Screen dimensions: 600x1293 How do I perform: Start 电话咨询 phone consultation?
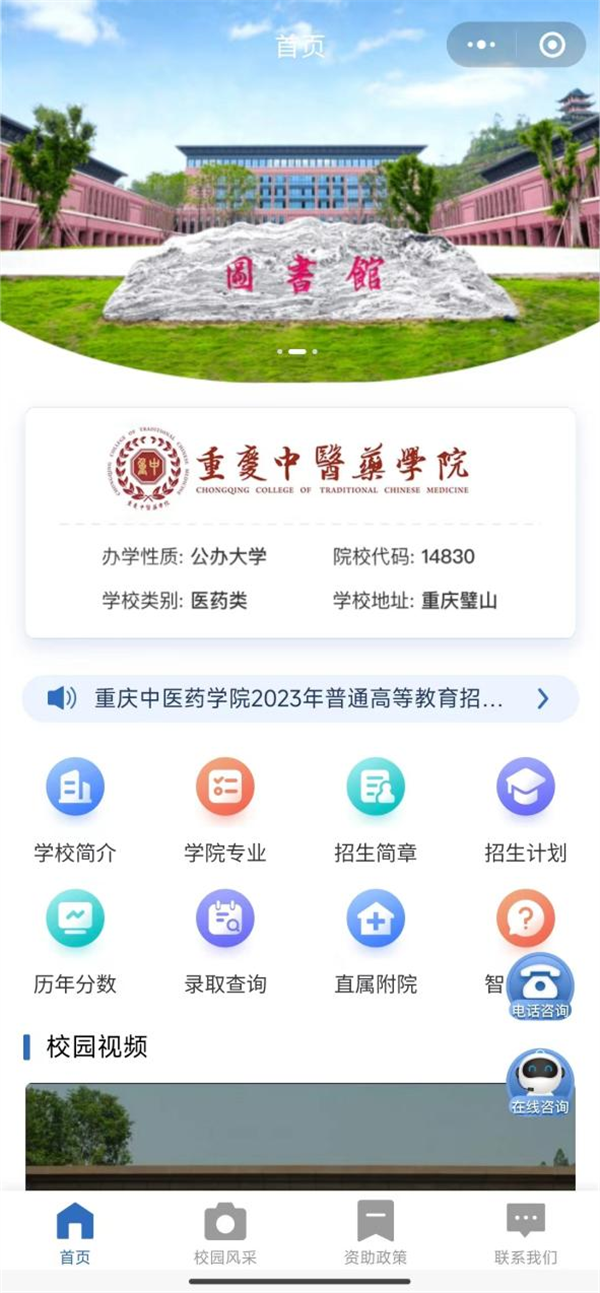[x=541, y=986]
